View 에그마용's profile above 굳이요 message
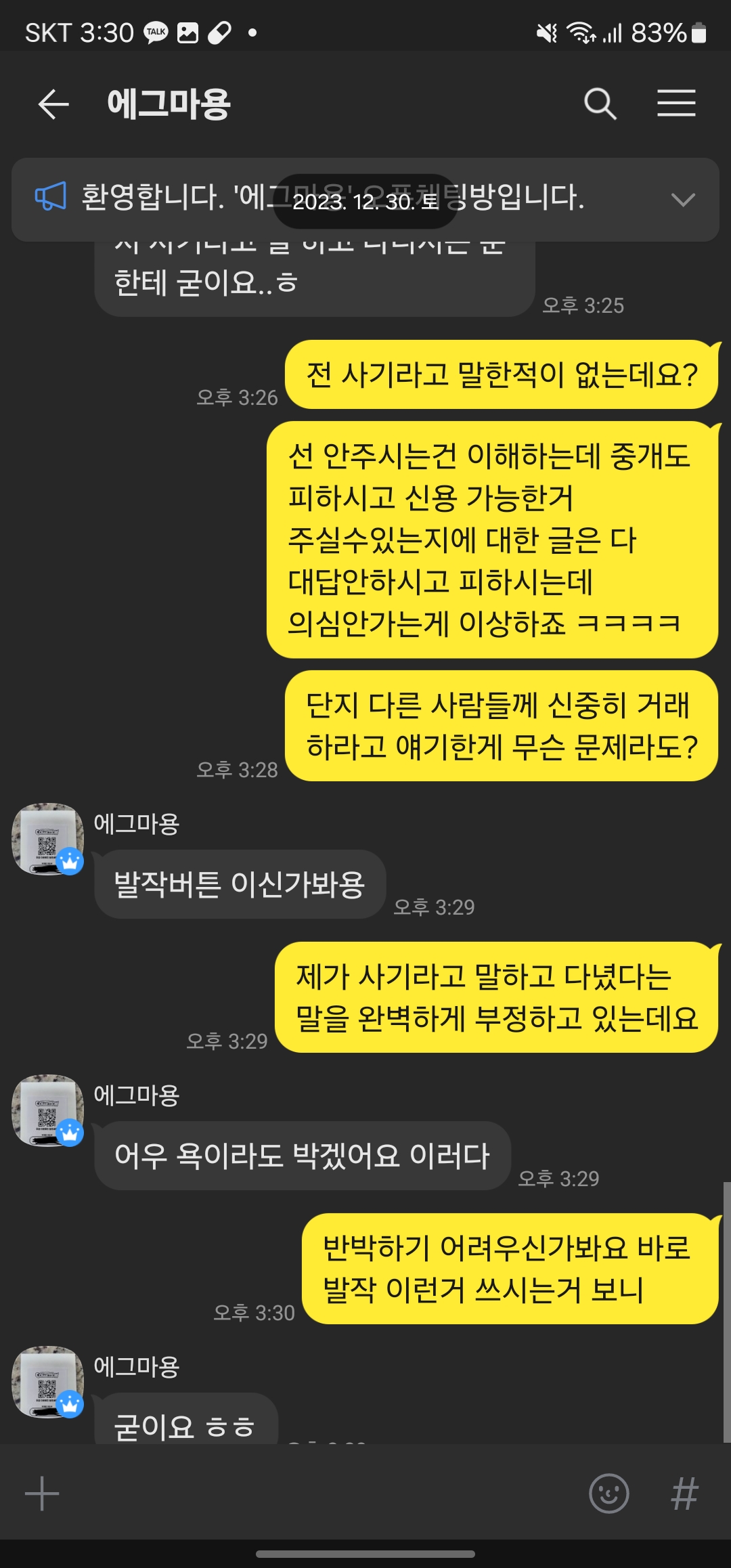The image size is (731, 1568). point(47,1381)
